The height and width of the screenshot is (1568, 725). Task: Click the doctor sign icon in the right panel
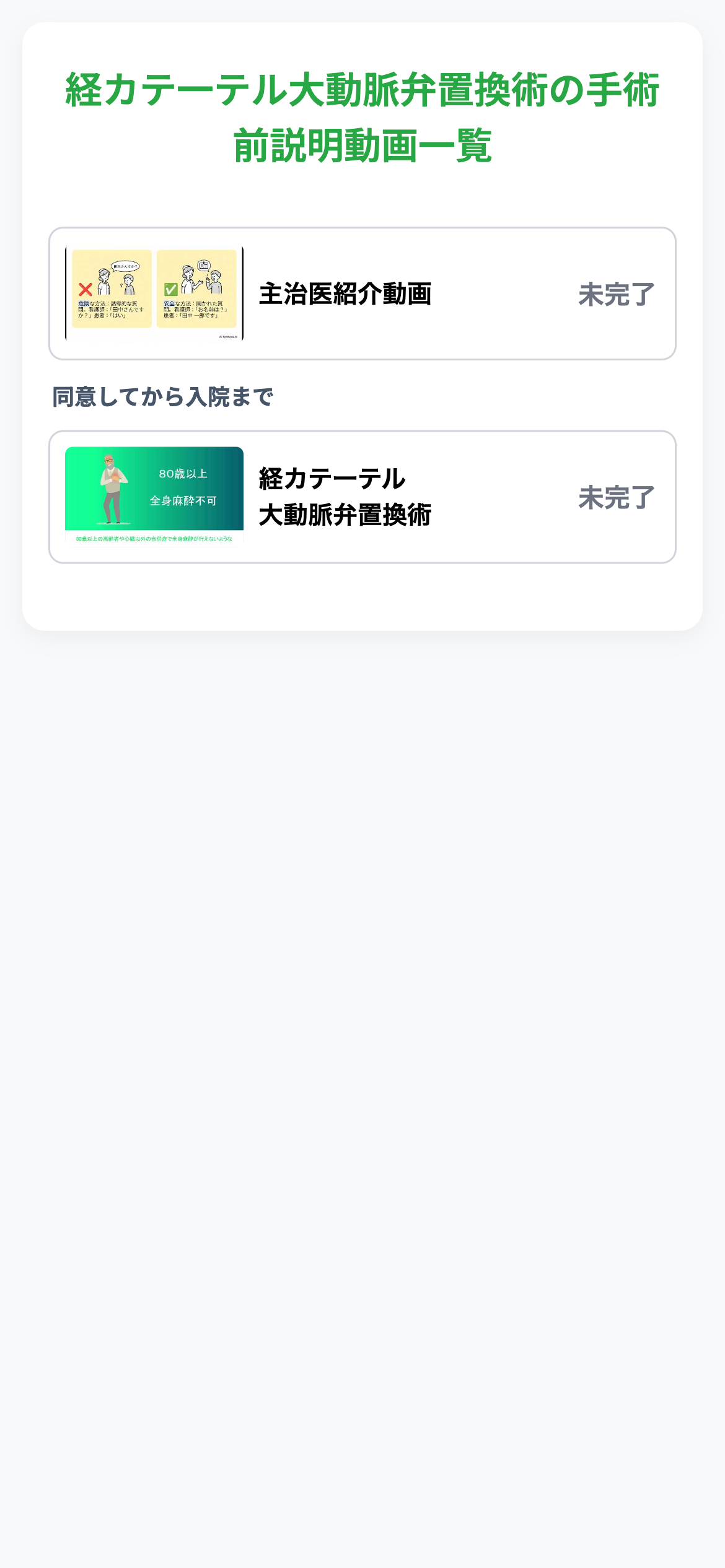coord(204,266)
